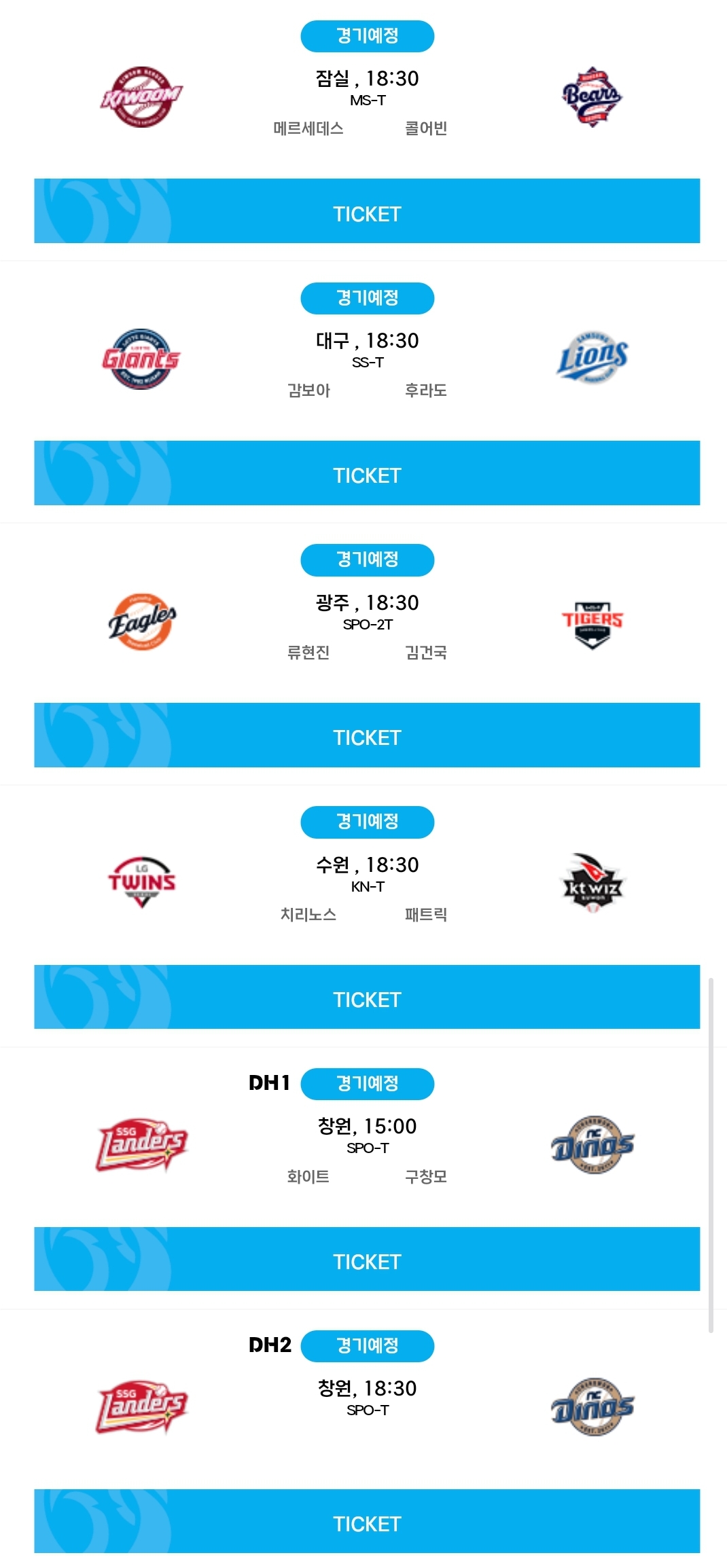
Task: Open TICKET for the Giants vs Lions game
Action: coord(367,473)
